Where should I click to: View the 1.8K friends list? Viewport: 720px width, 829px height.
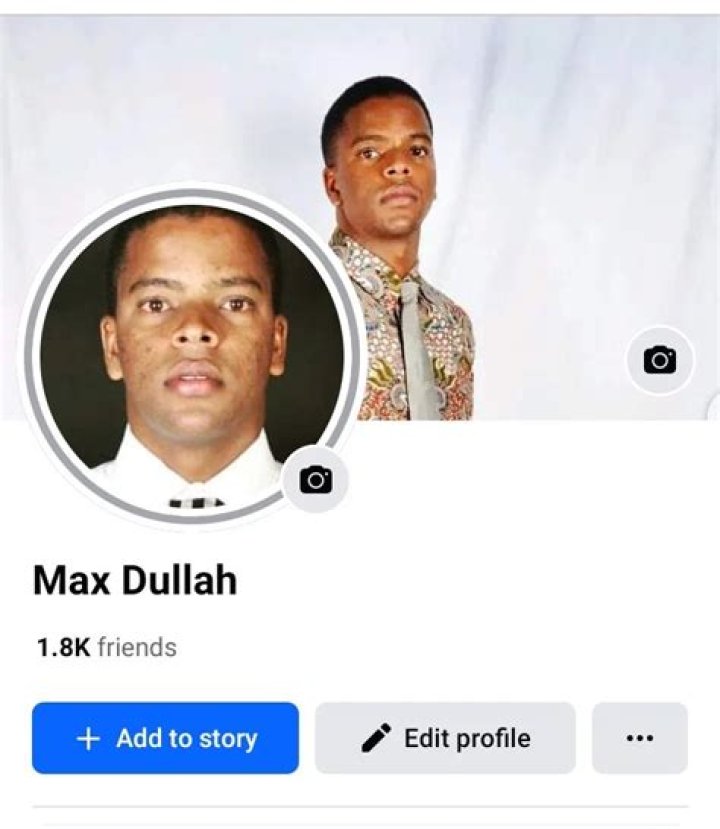[107, 647]
